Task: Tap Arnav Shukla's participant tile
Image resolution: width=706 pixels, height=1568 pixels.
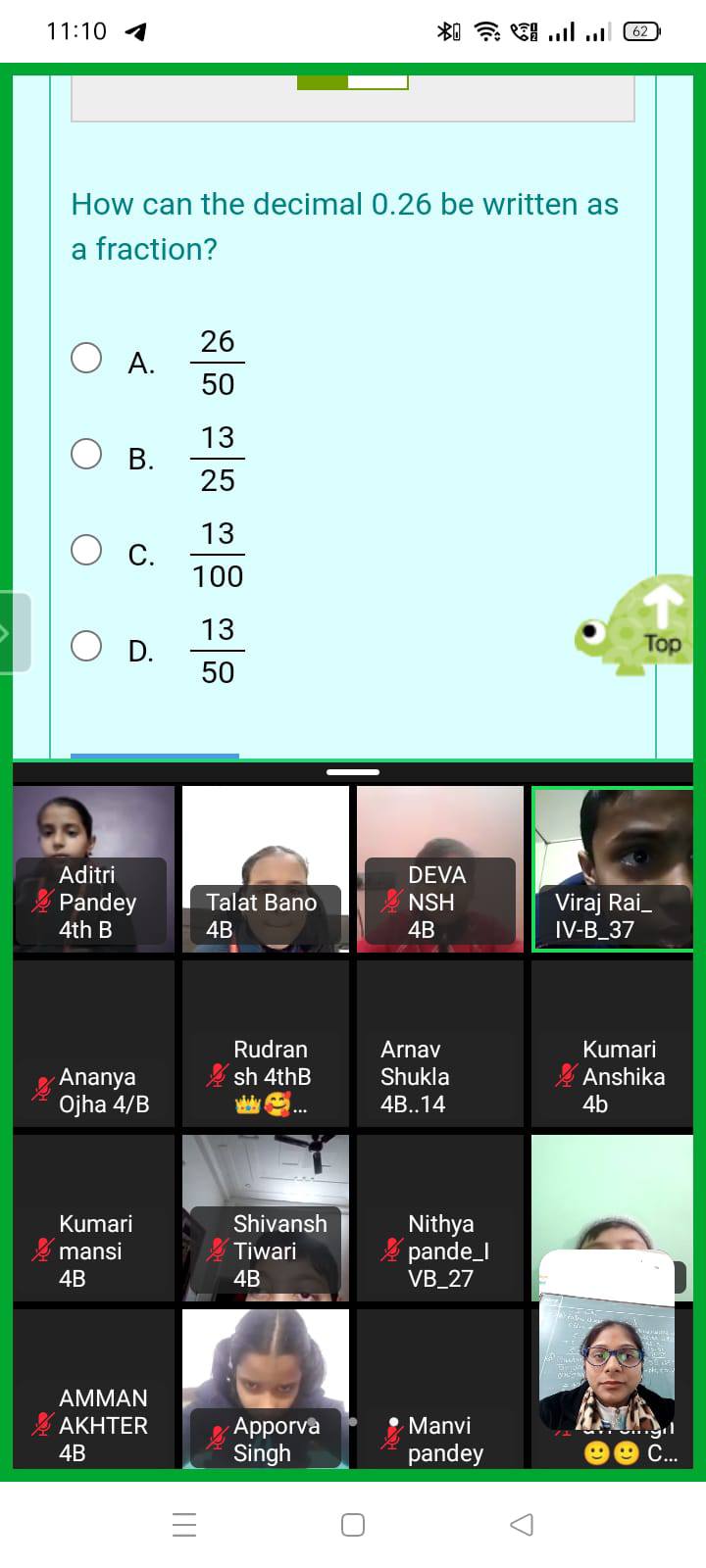Action: tap(440, 1043)
